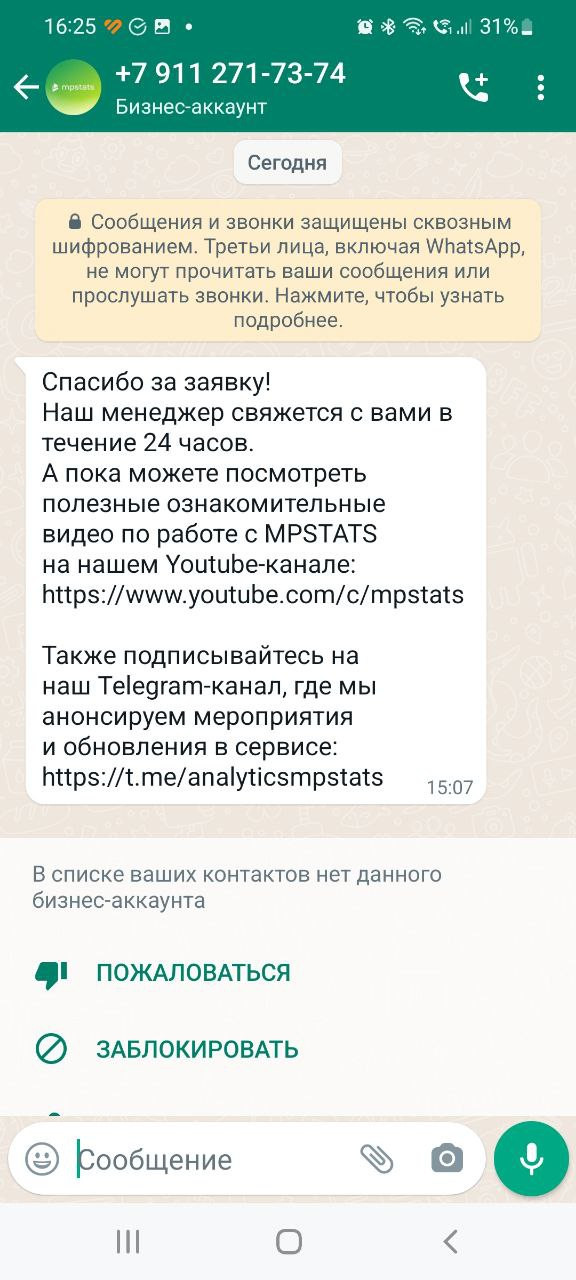Open the emoji picker
This screenshot has width=576, height=1280.
(42, 1159)
